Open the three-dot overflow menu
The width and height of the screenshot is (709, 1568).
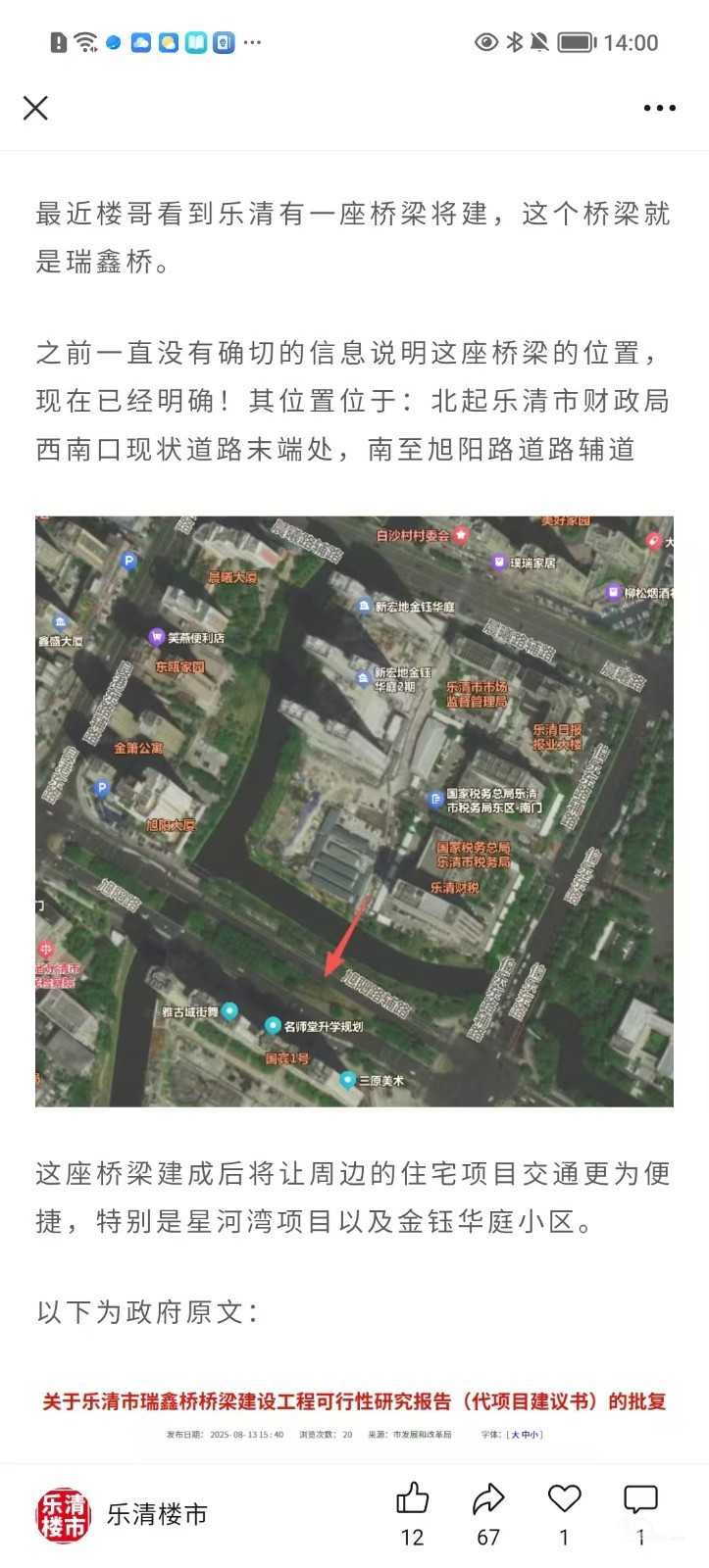point(659,108)
